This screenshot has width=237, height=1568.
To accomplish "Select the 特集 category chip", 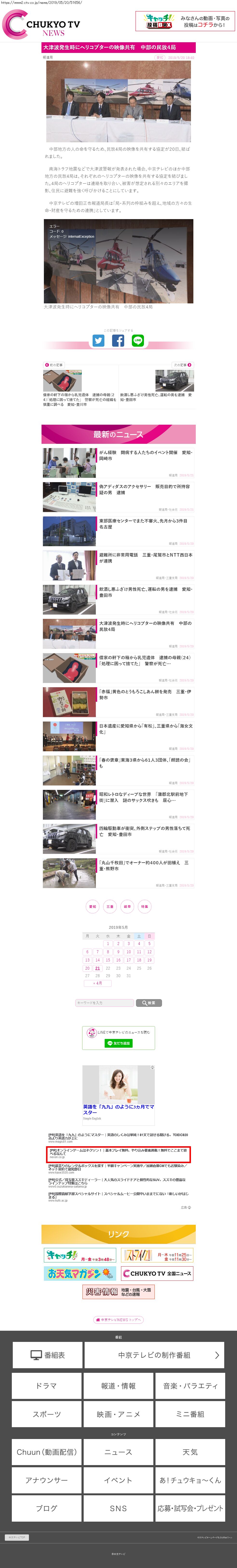I will 145,906.
